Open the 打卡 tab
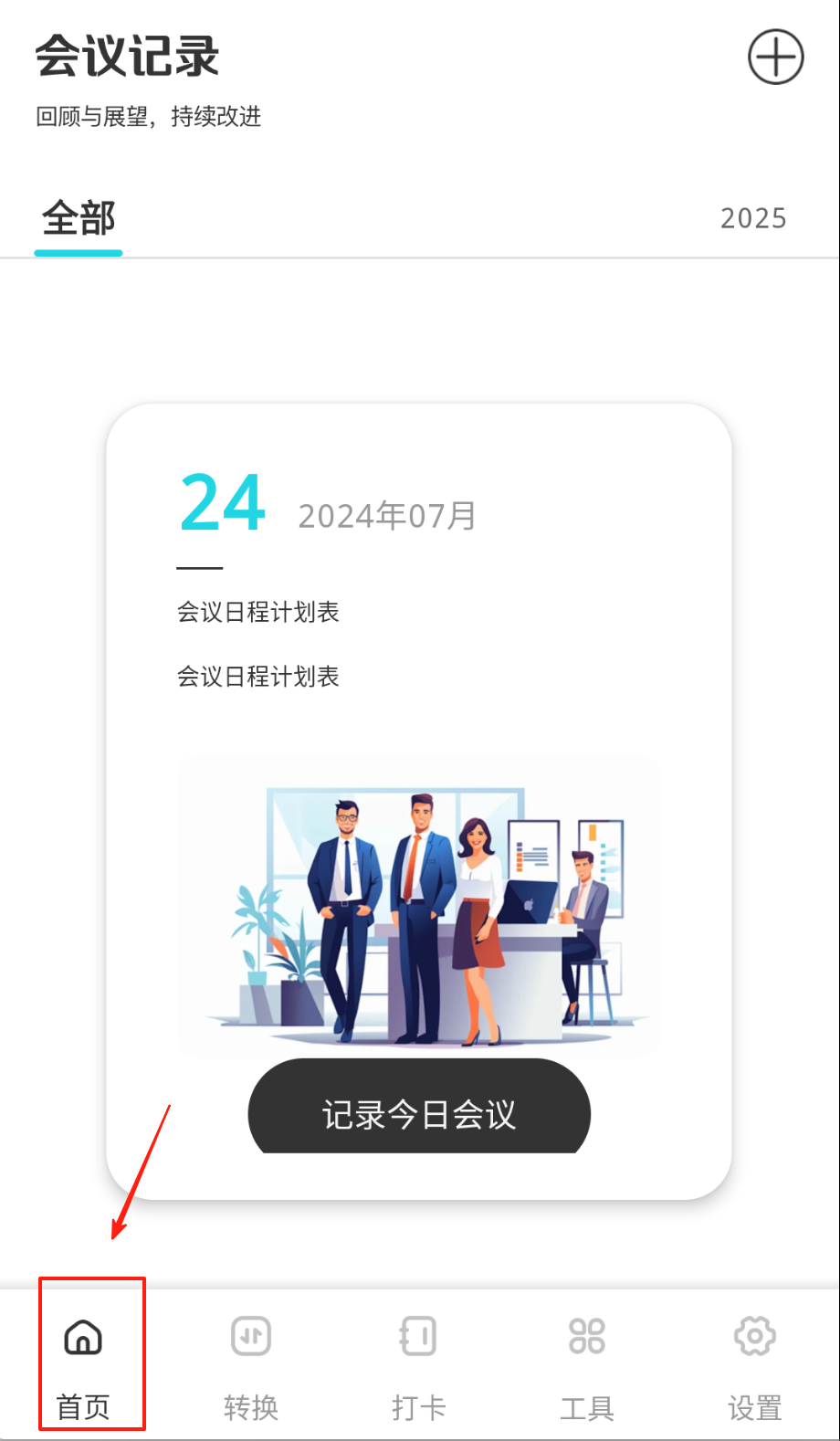 pyautogui.click(x=419, y=1362)
